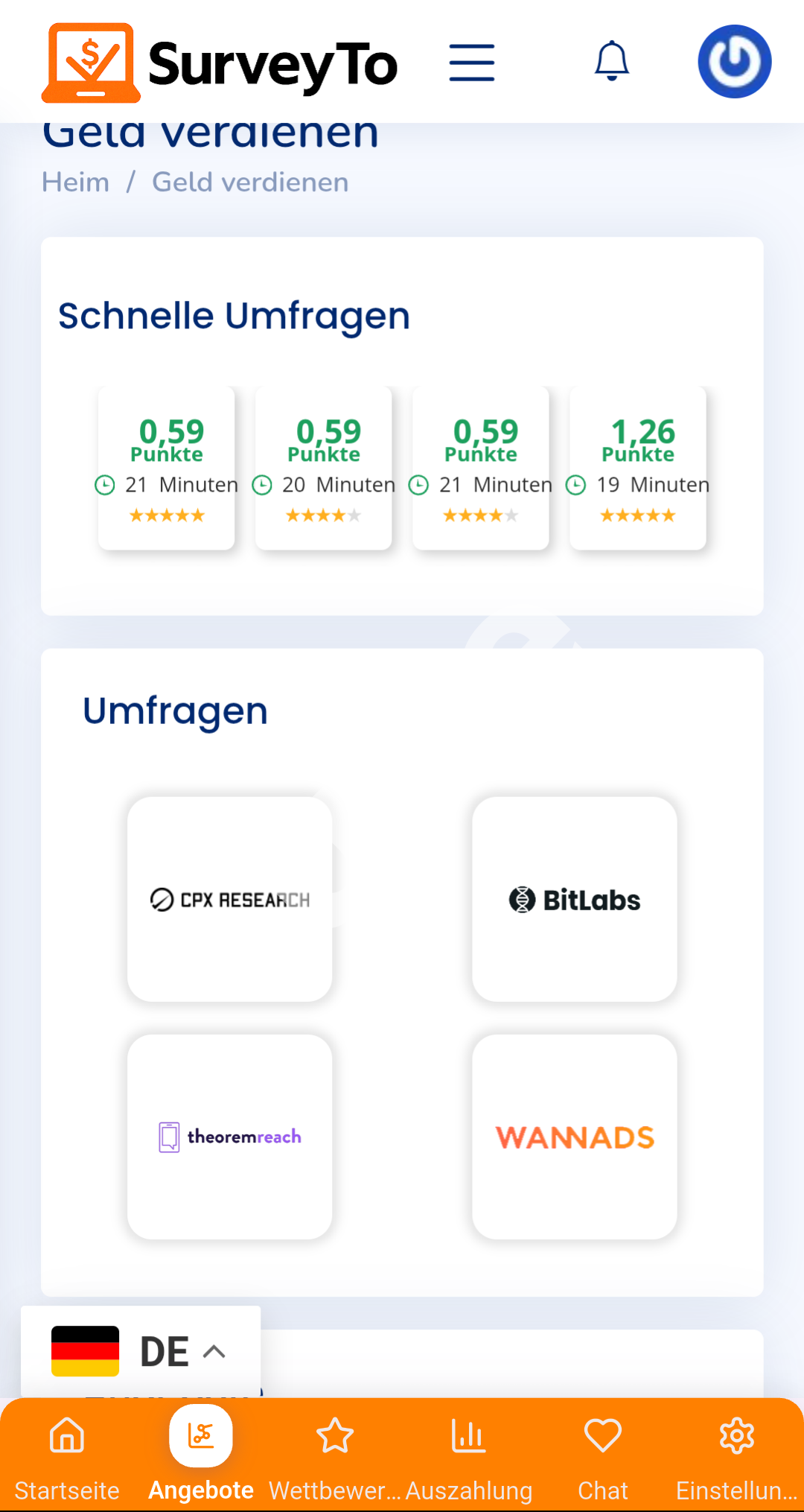Open the 1,26 Punkte 19 Minuten survey
The width and height of the screenshot is (804, 1512).
click(638, 468)
